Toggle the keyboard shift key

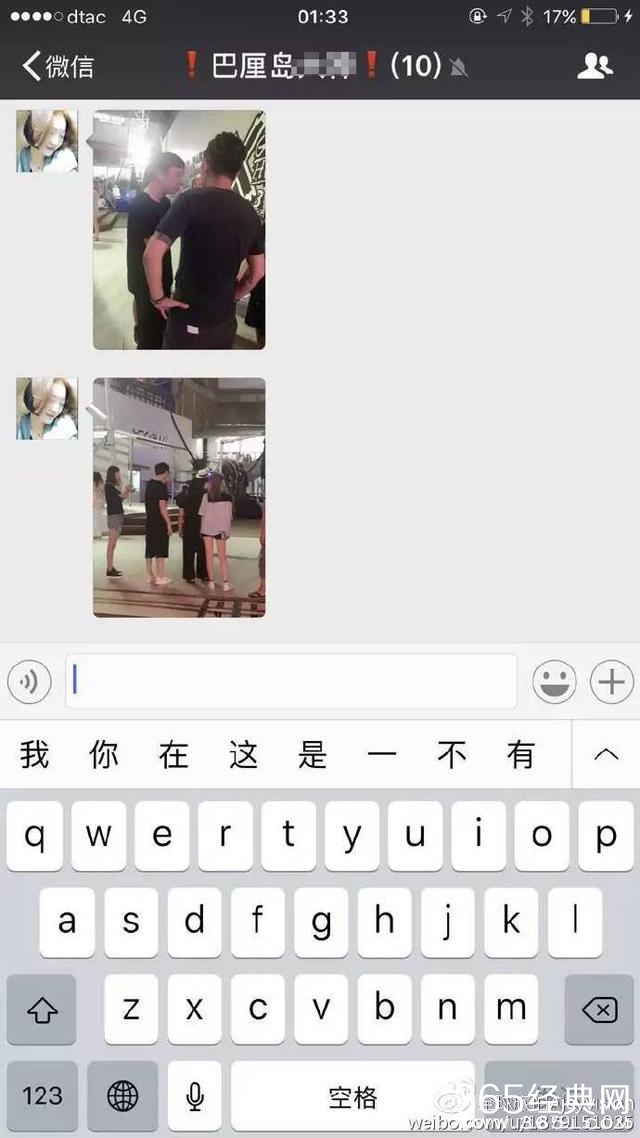(41, 1010)
